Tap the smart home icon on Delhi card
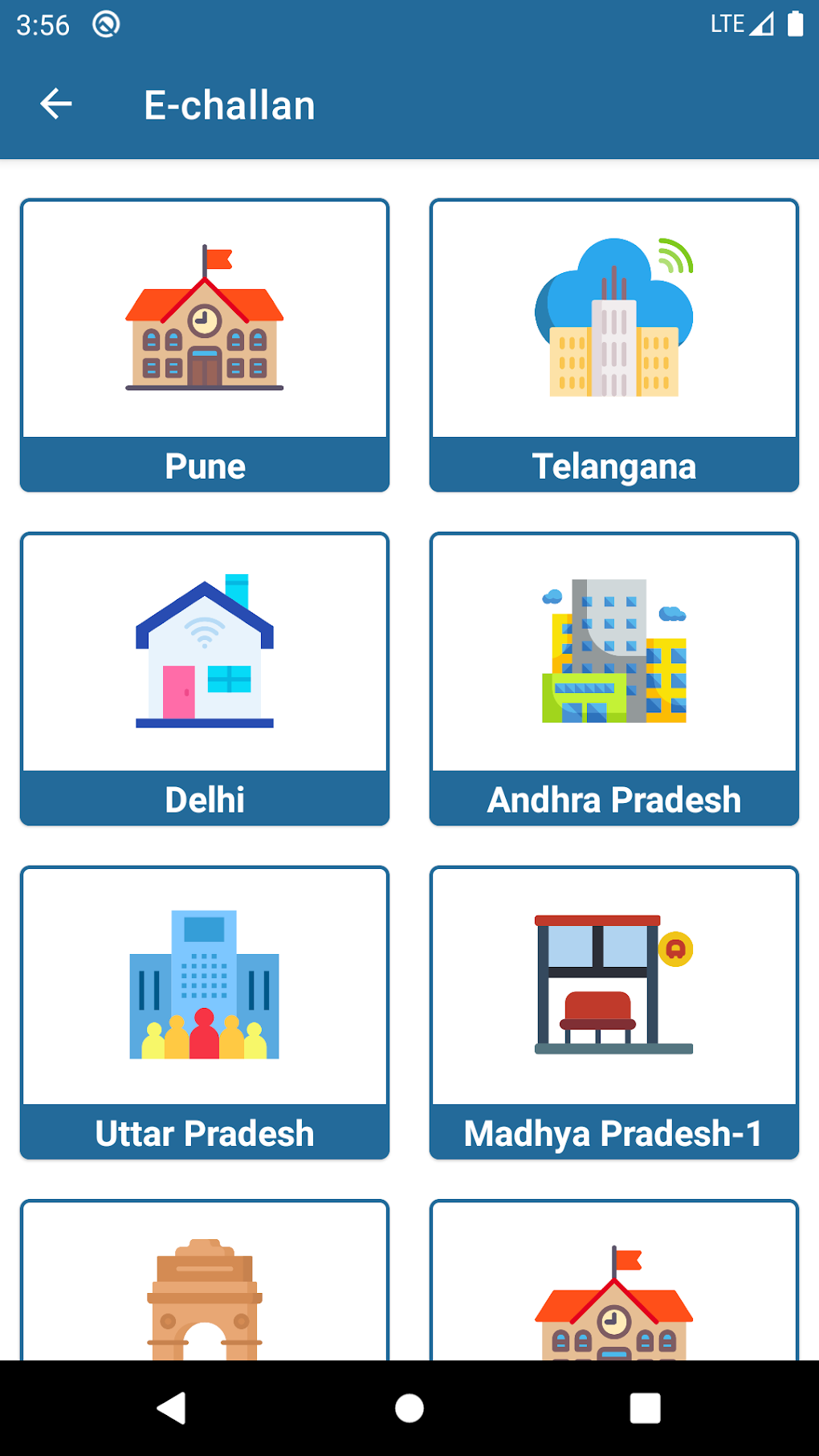 pos(203,652)
